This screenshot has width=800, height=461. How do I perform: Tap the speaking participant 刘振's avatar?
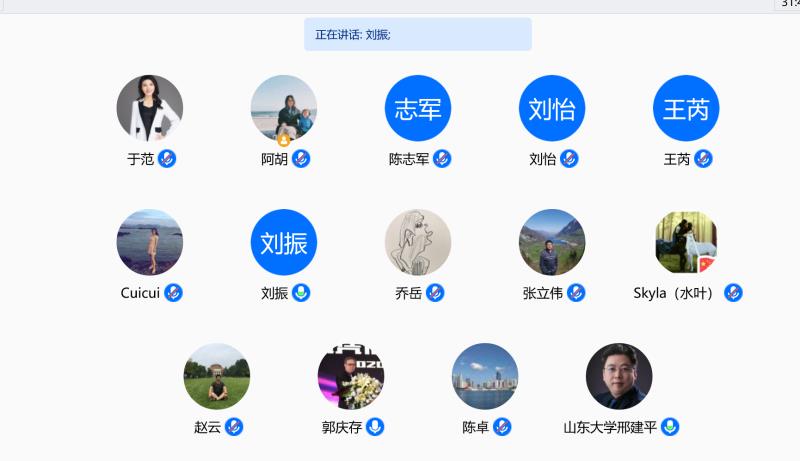point(284,242)
